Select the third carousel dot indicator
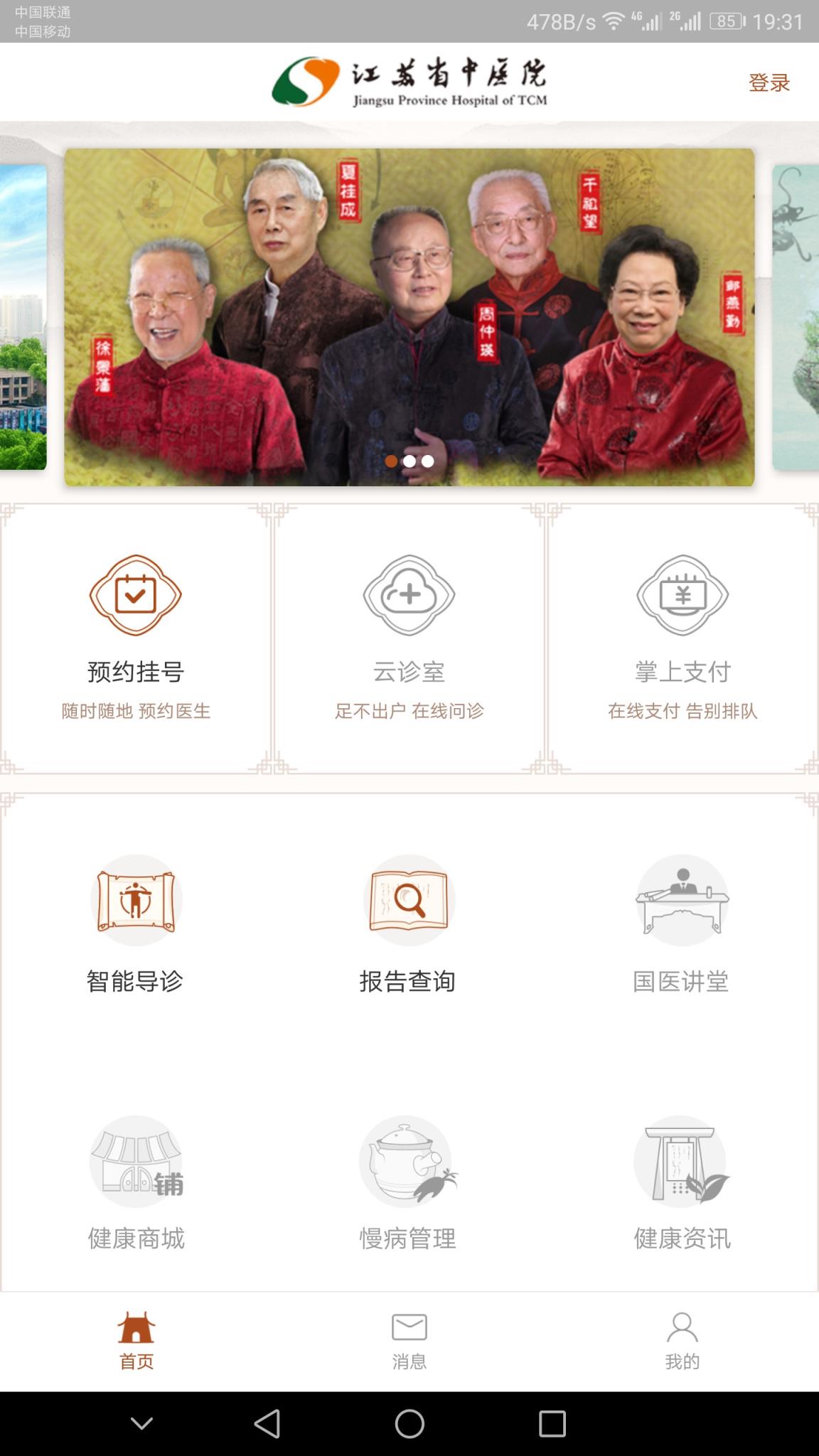The width and height of the screenshot is (819, 1456). tap(428, 461)
